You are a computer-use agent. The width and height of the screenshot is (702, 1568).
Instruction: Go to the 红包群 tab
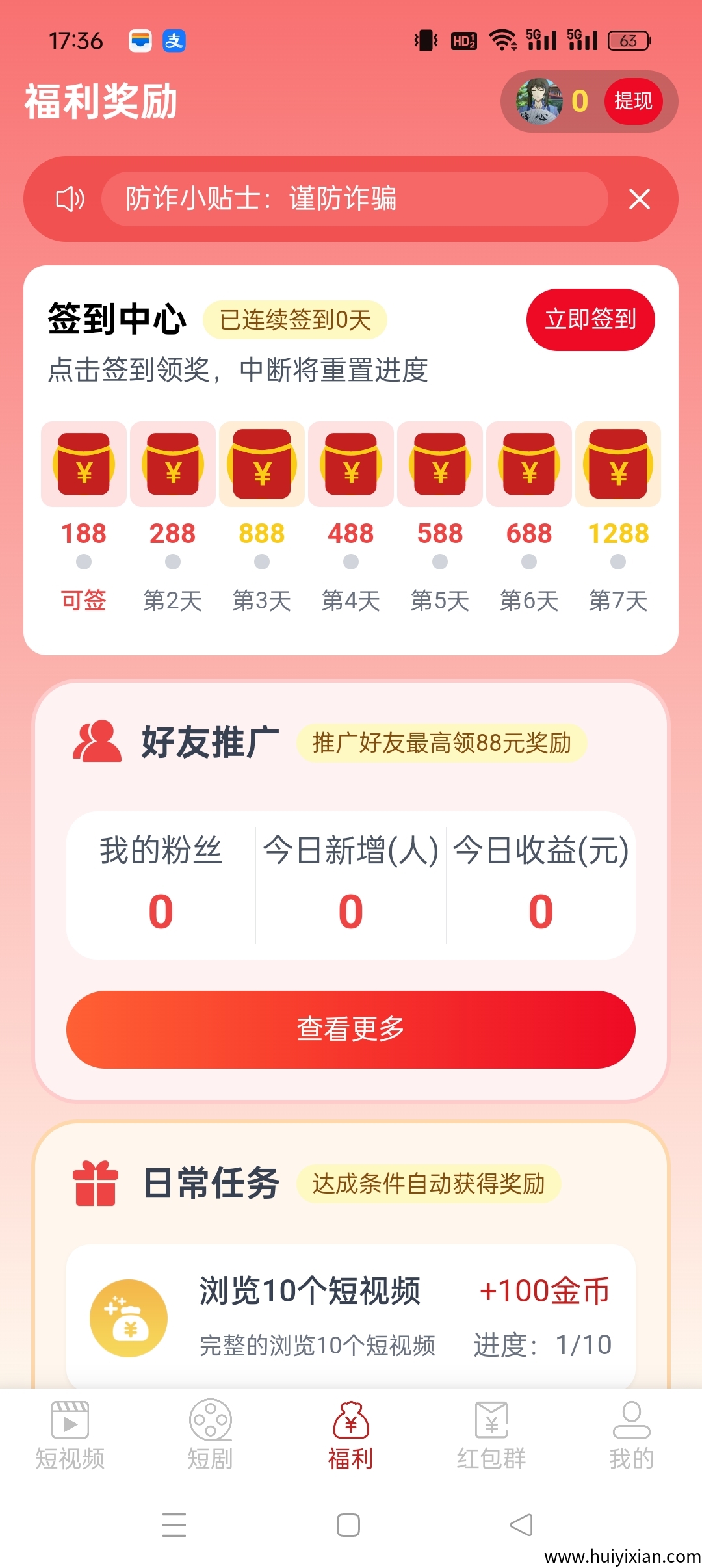point(491,1435)
